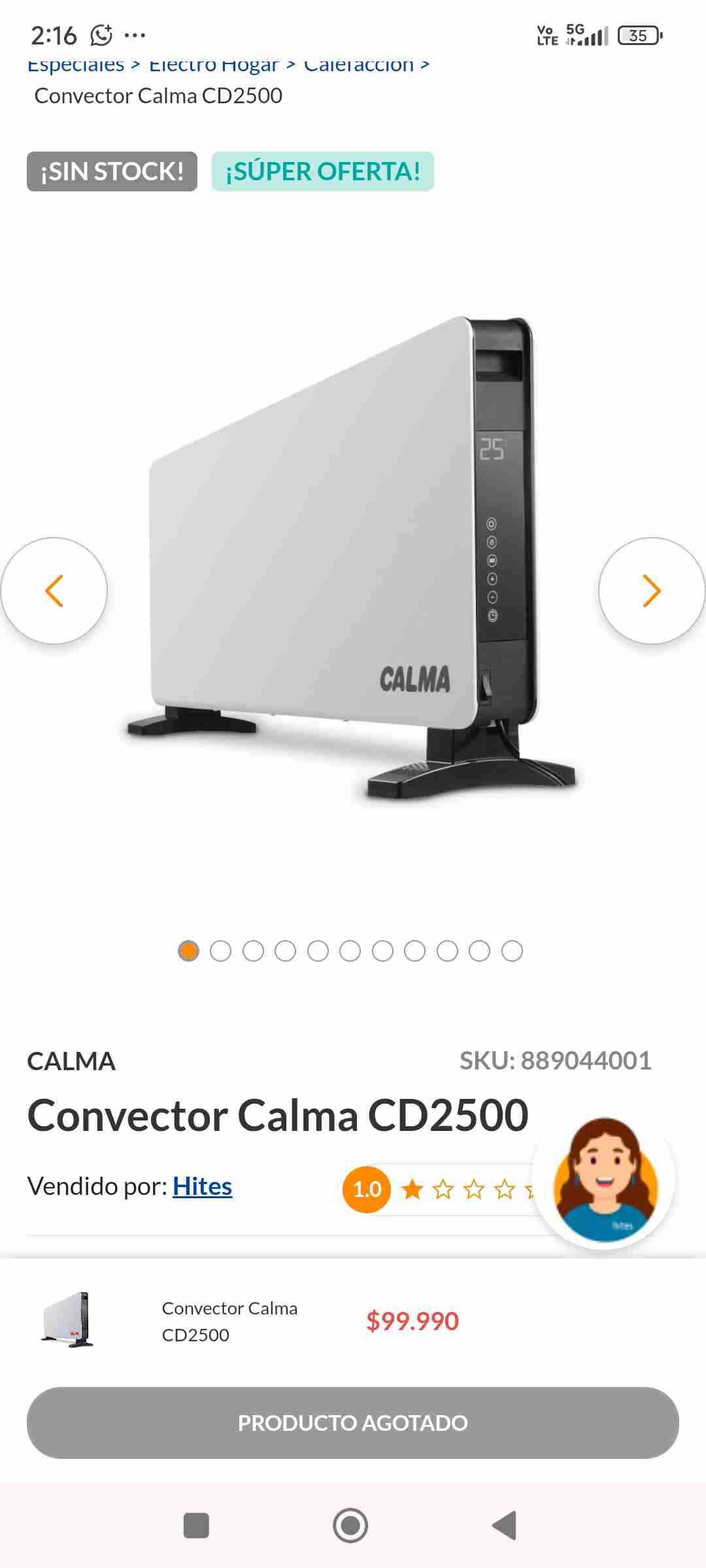Click the next image arrow on the carousel
Viewport: 706px width, 1568px height.
coord(649,590)
